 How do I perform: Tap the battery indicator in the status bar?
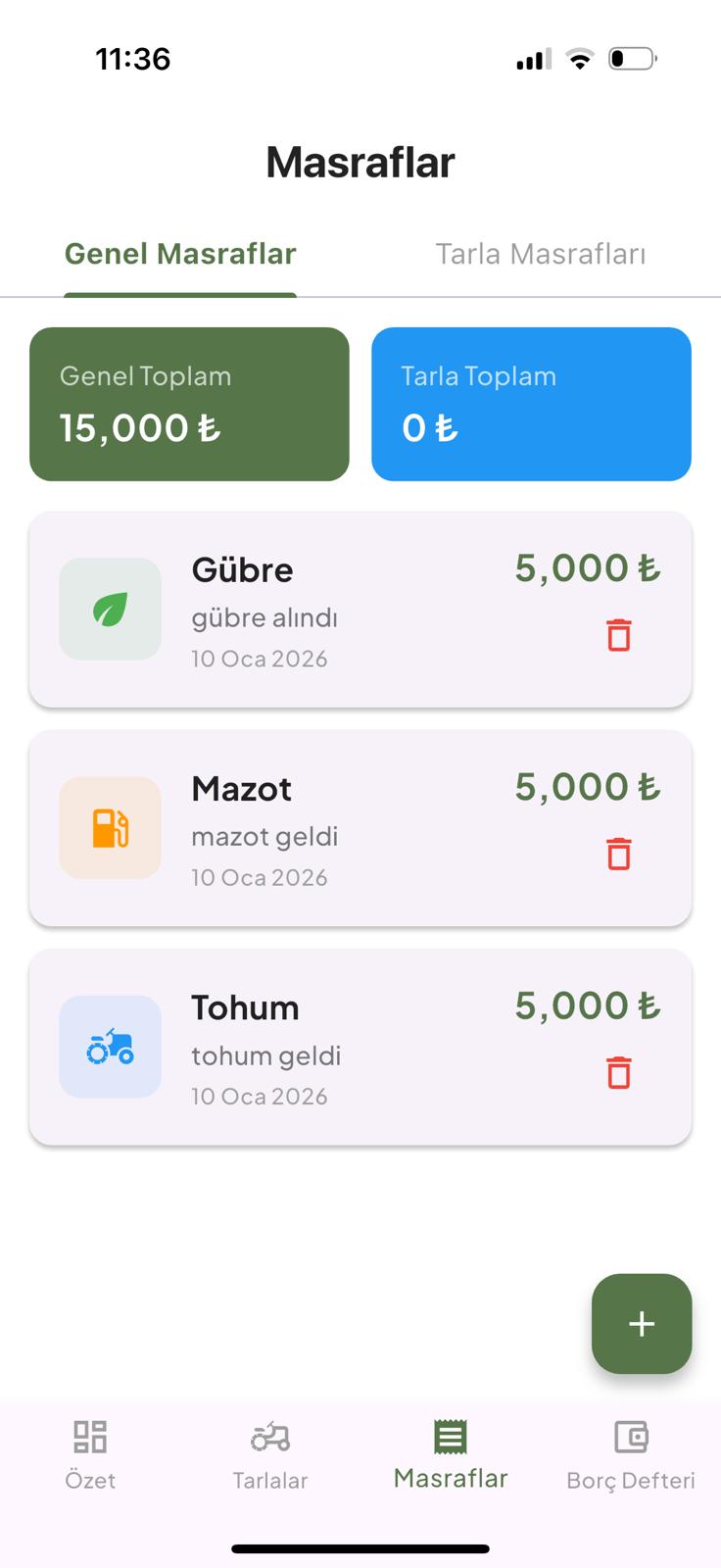pyautogui.click(x=633, y=58)
